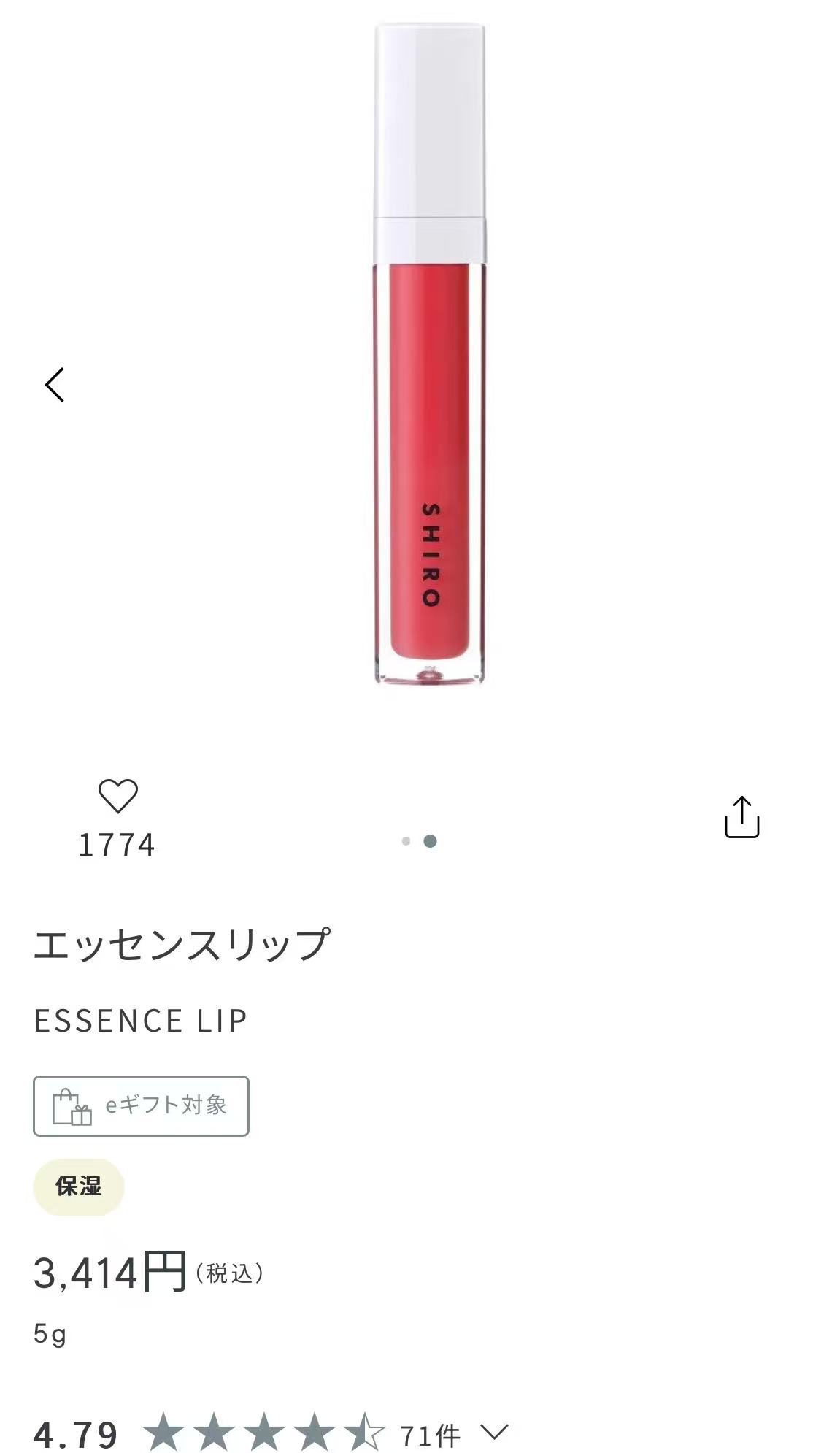Screen dimensions: 840x1453
Task: Add Essence Lip to favorites
Action: (117, 796)
